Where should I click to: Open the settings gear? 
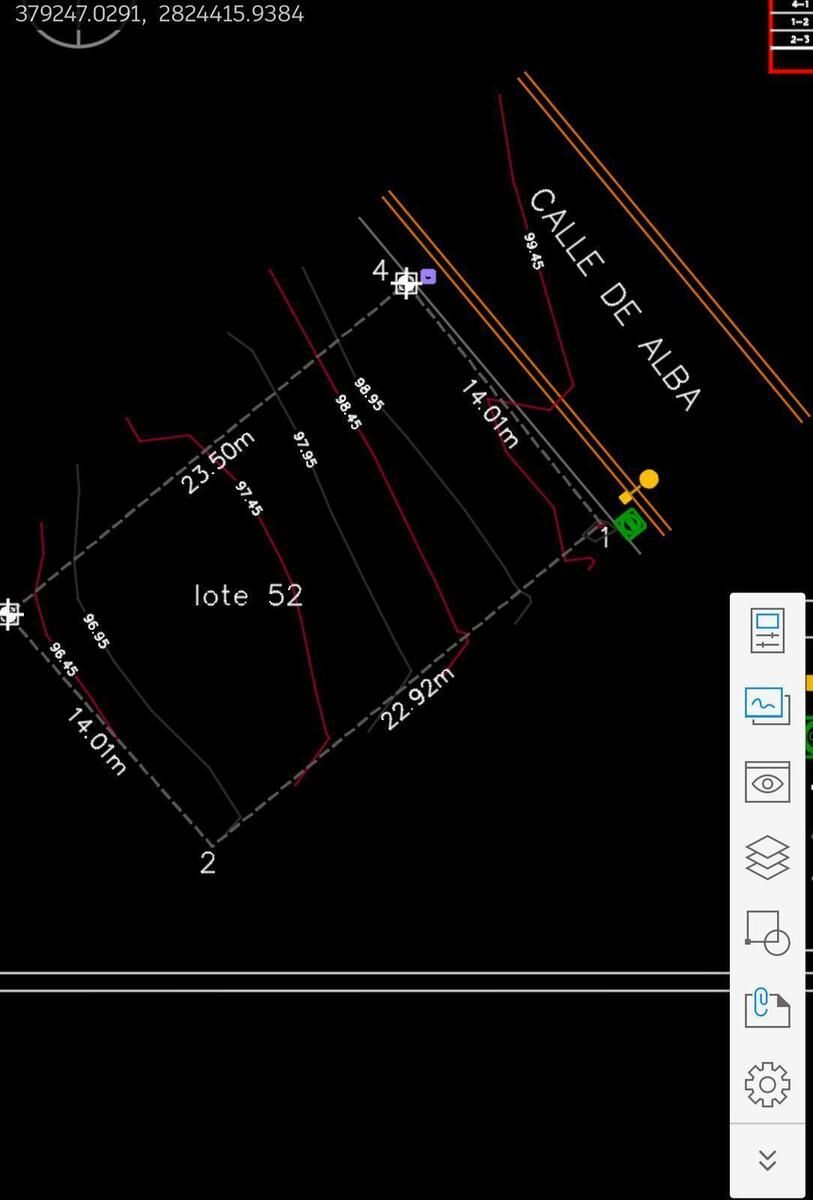(767, 1084)
